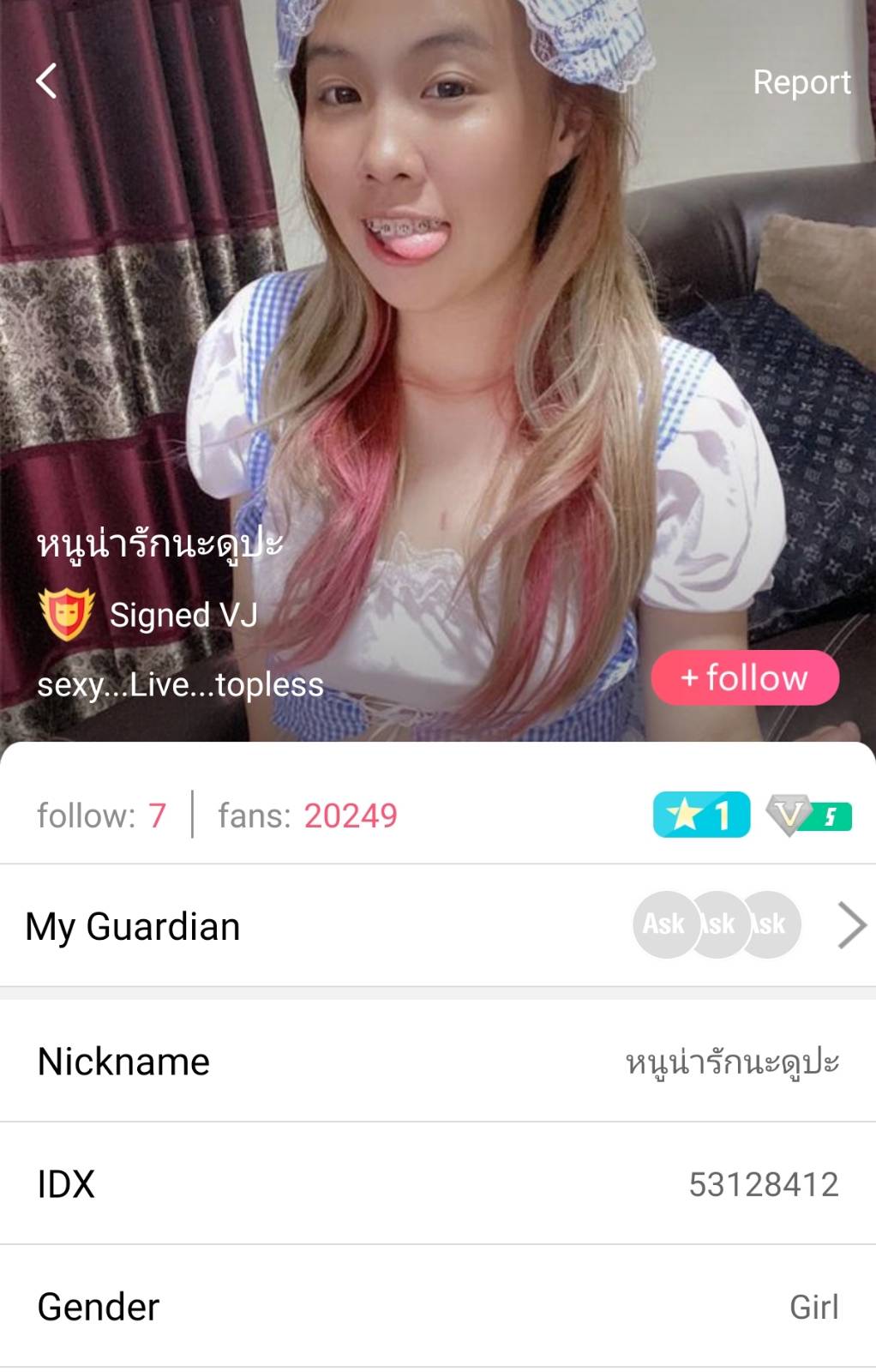Report this profile

point(801,82)
